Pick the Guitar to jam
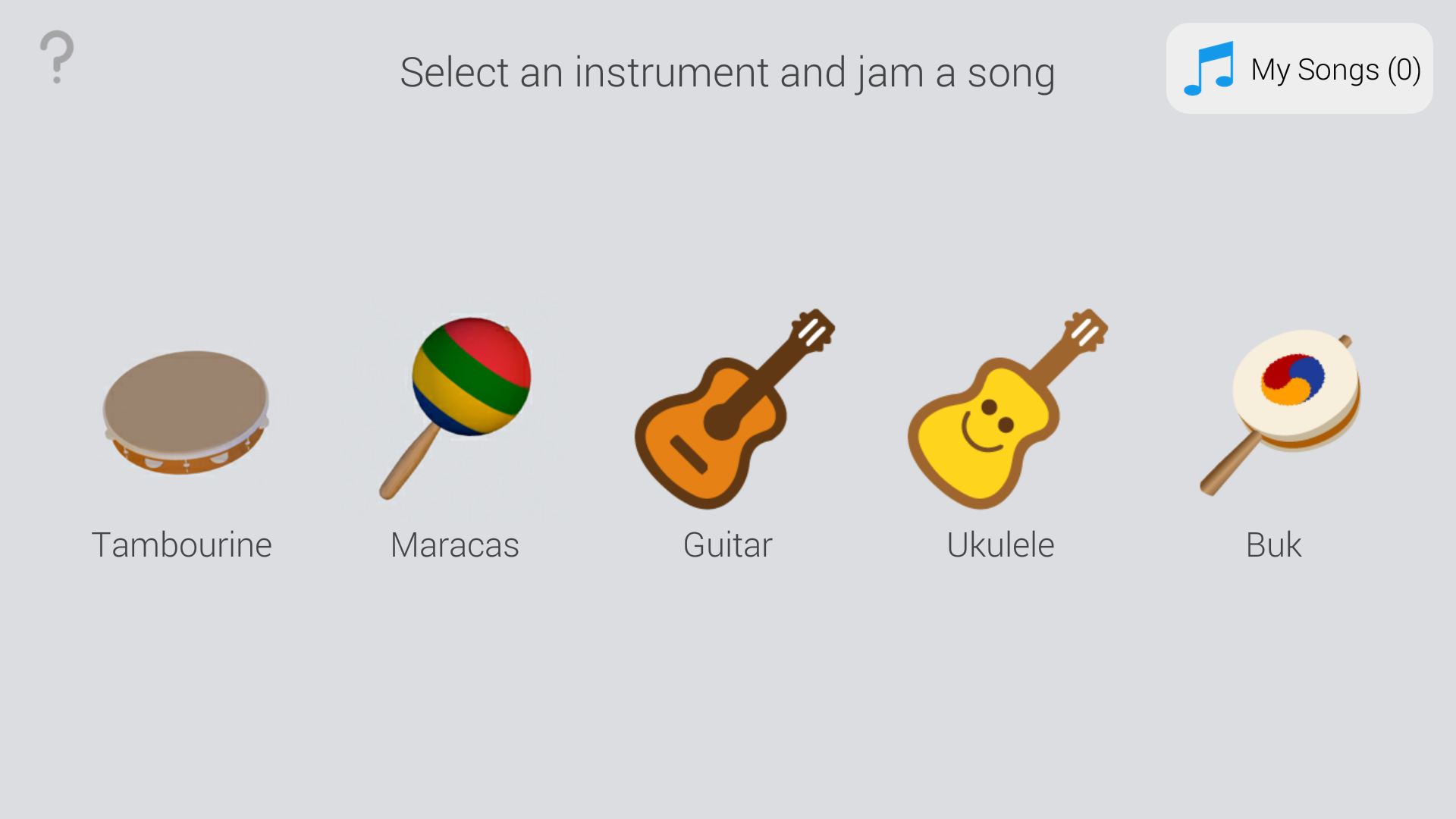Viewport: 1456px width, 819px height. pos(730,411)
